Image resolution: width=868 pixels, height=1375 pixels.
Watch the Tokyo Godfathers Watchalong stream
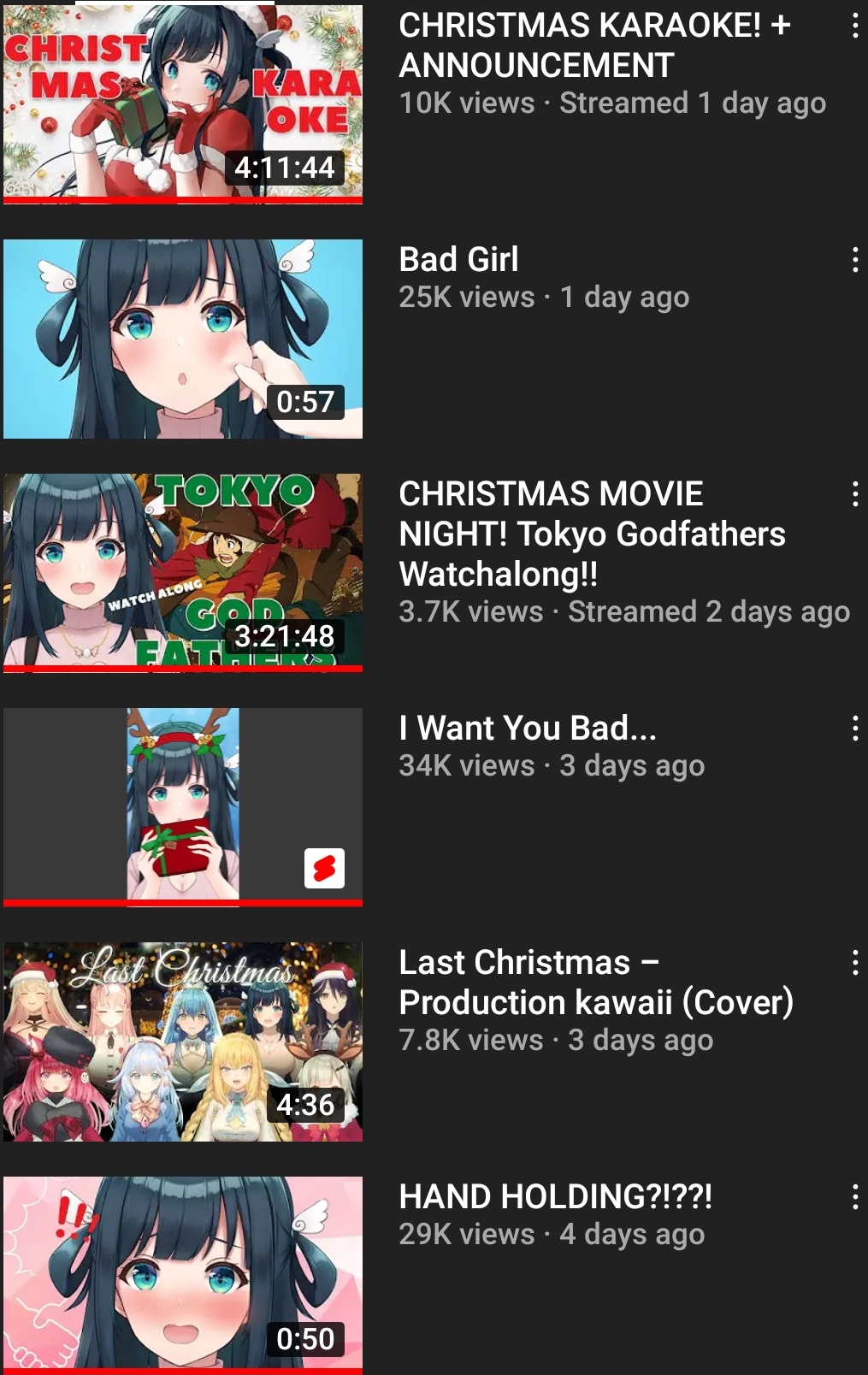[183, 573]
